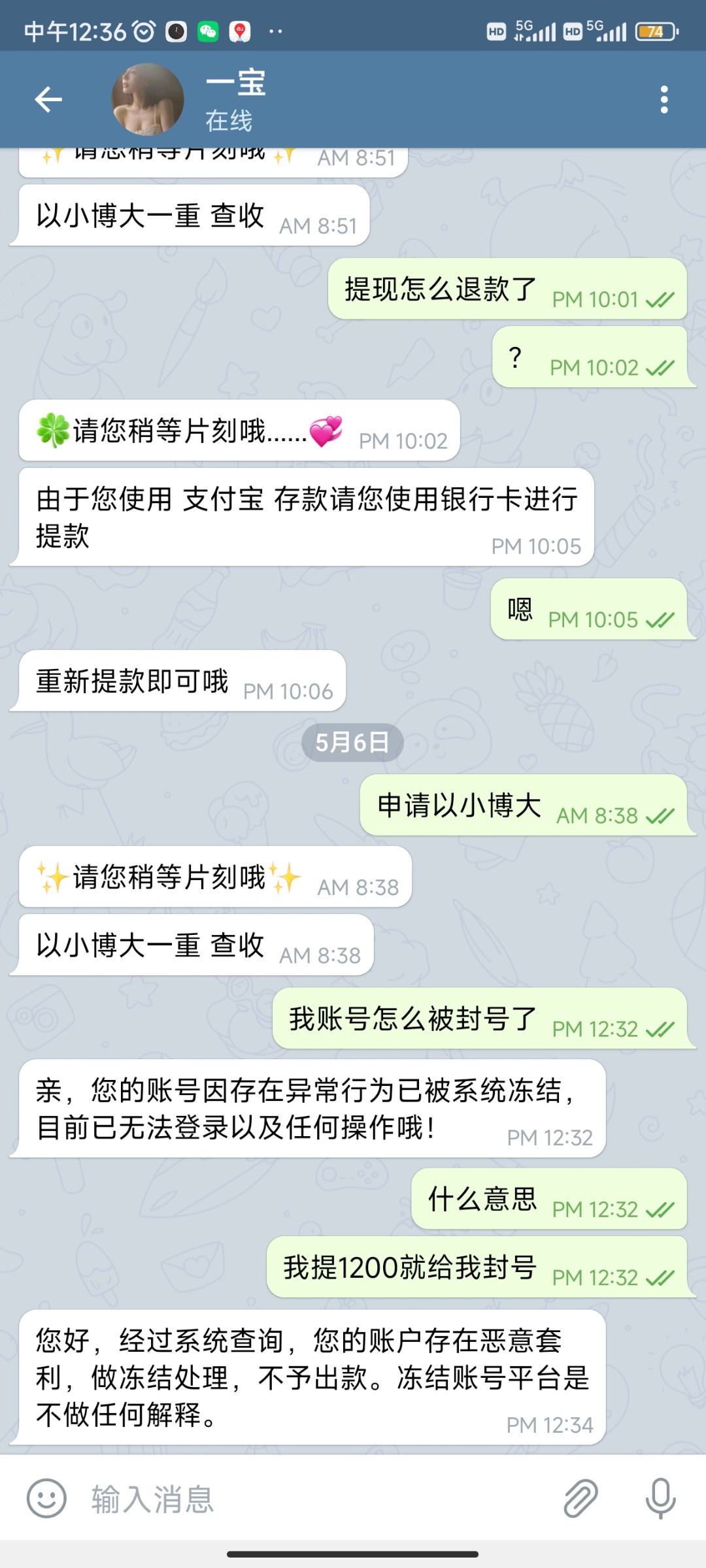The image size is (706, 1568).
Task: Tap the clock icon in status bar
Action: click(175, 30)
